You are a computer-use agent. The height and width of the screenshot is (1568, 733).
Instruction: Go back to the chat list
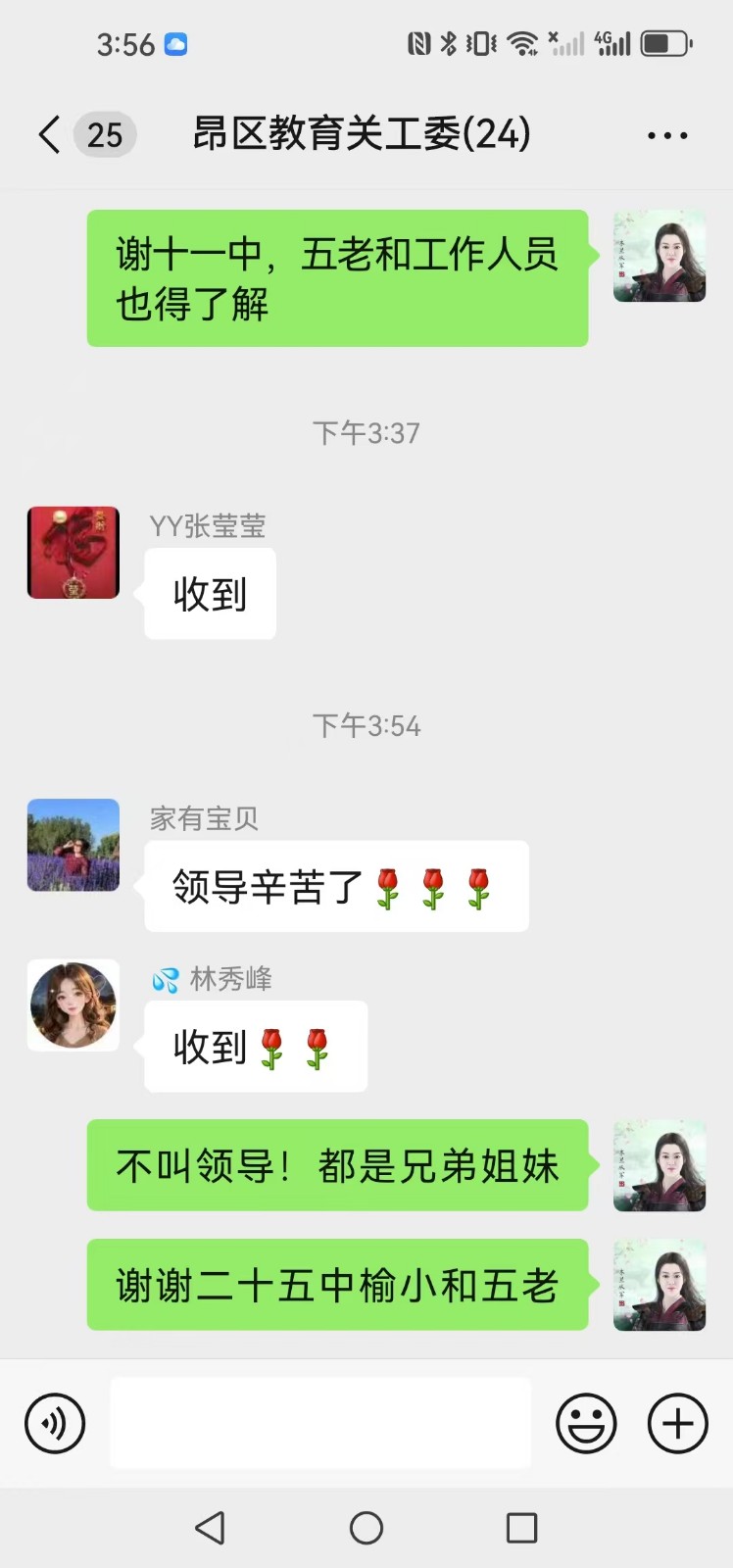[49, 134]
